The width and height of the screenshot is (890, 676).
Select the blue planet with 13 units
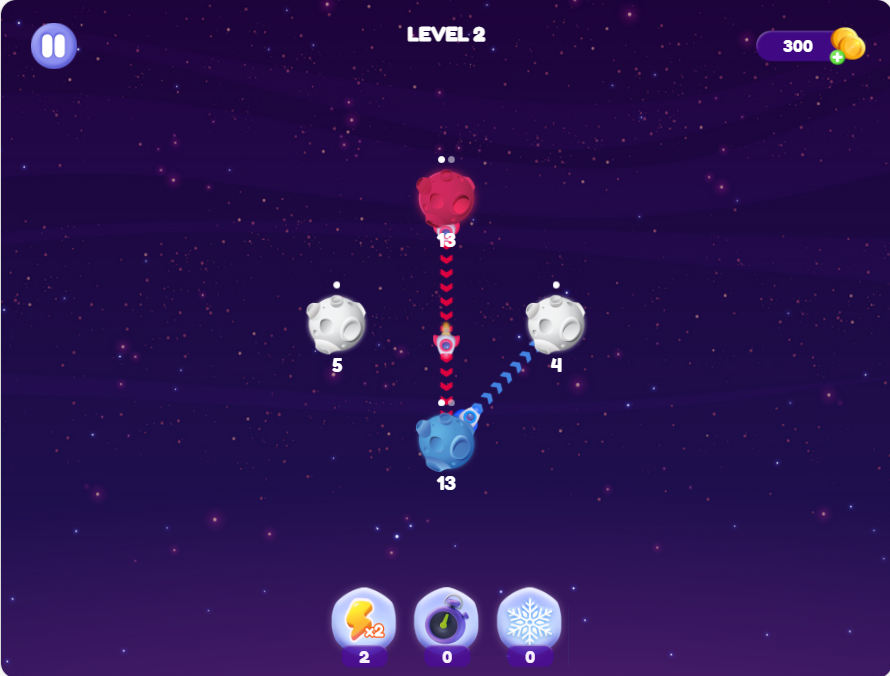(446, 442)
